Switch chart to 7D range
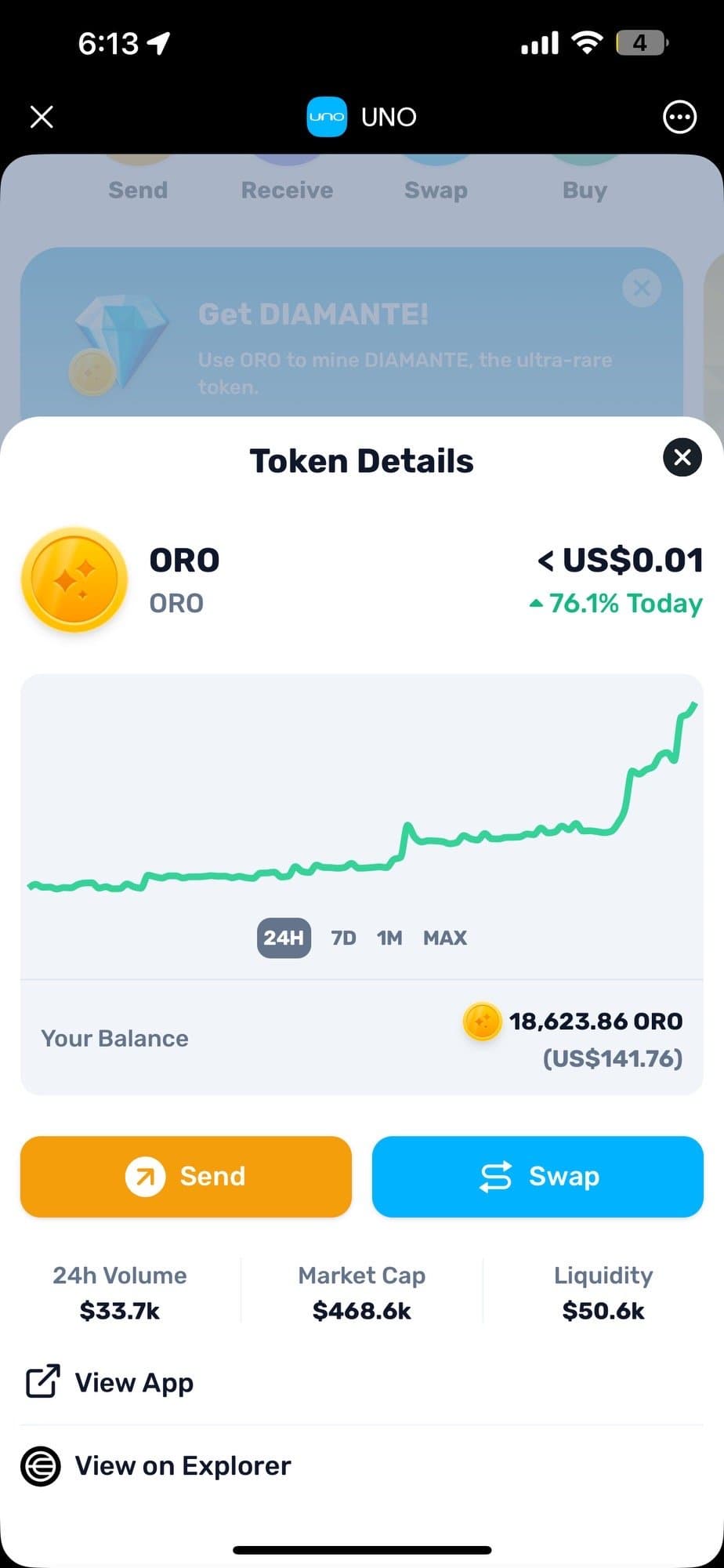The width and height of the screenshot is (724, 1568). pyautogui.click(x=343, y=938)
